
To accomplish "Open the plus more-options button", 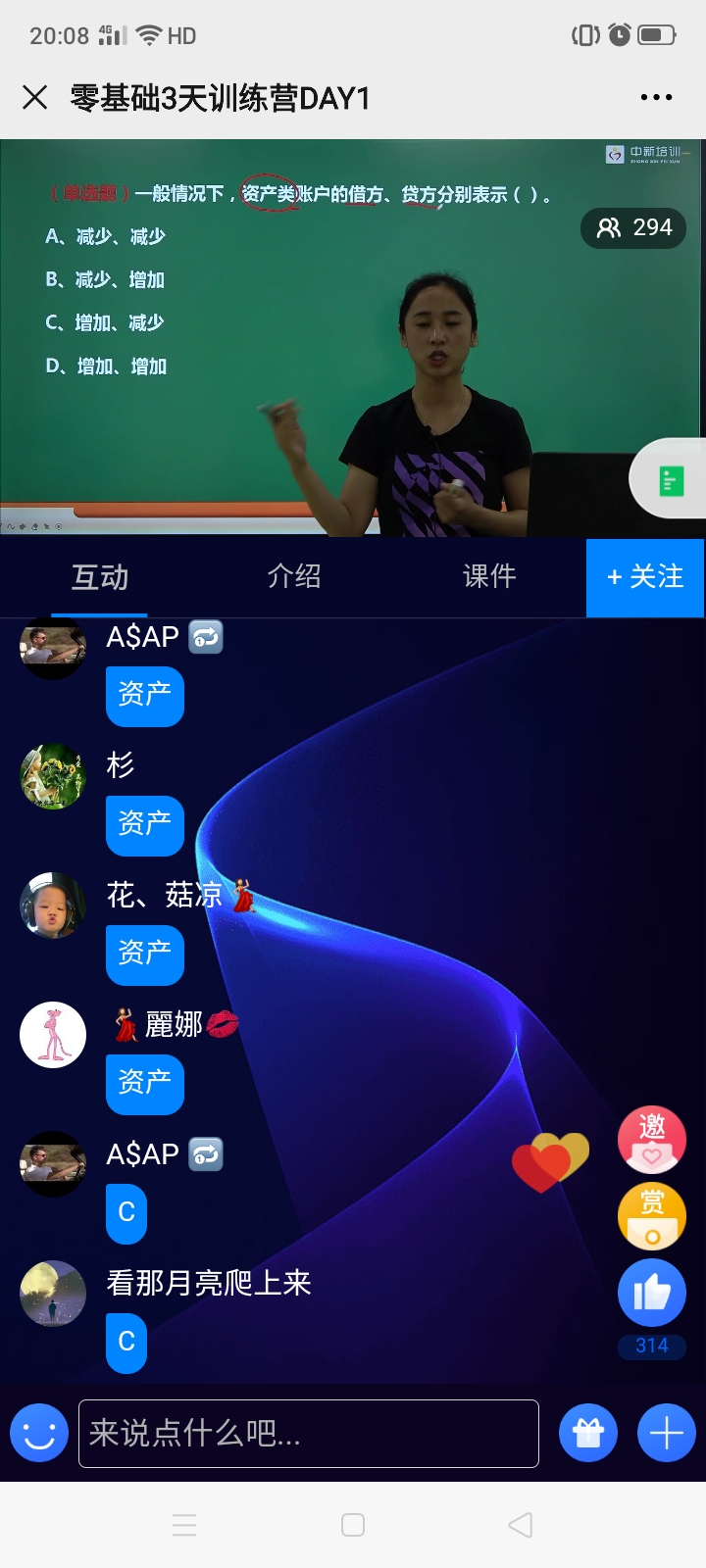I will pyautogui.click(x=666, y=1433).
